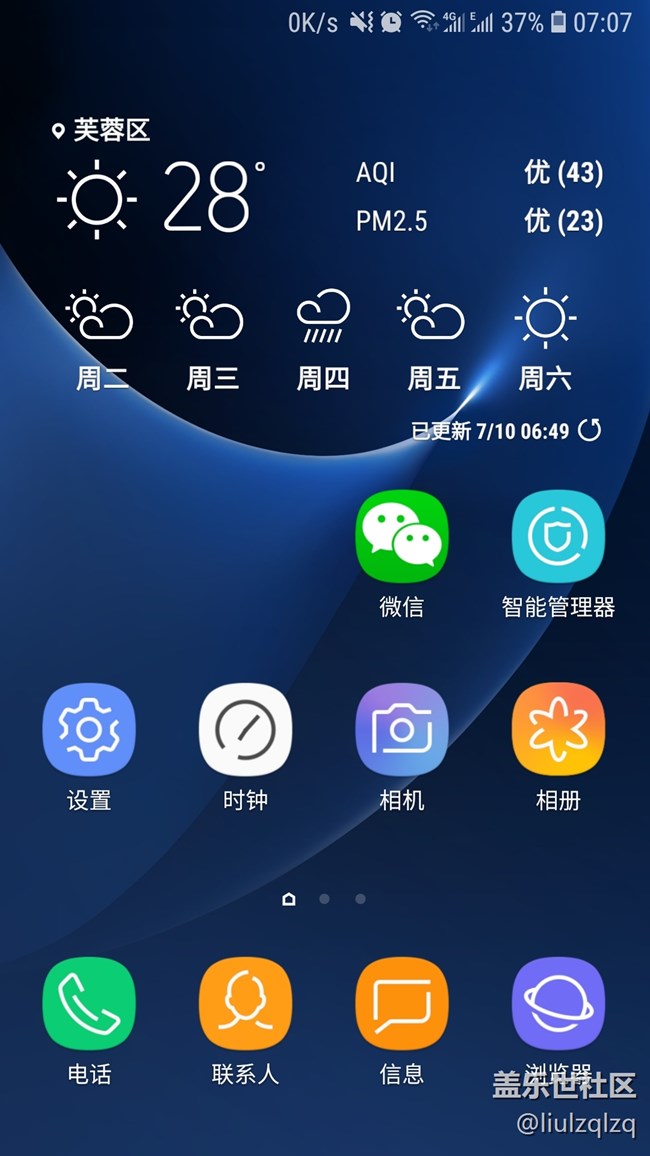Open the Phone (电话) dialer
The image size is (650, 1156).
pos(89,1003)
